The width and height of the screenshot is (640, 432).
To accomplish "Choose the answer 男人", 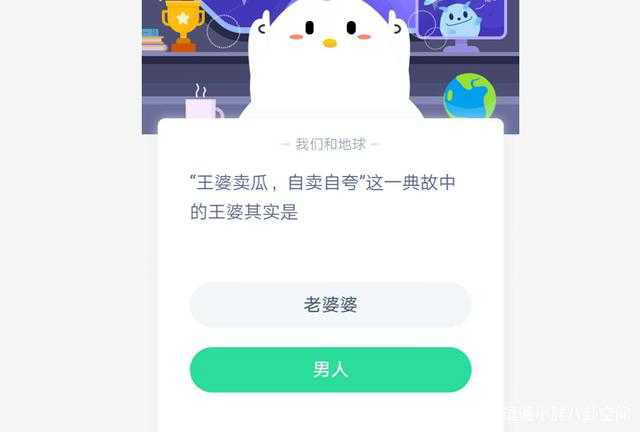I will pyautogui.click(x=330, y=370).
